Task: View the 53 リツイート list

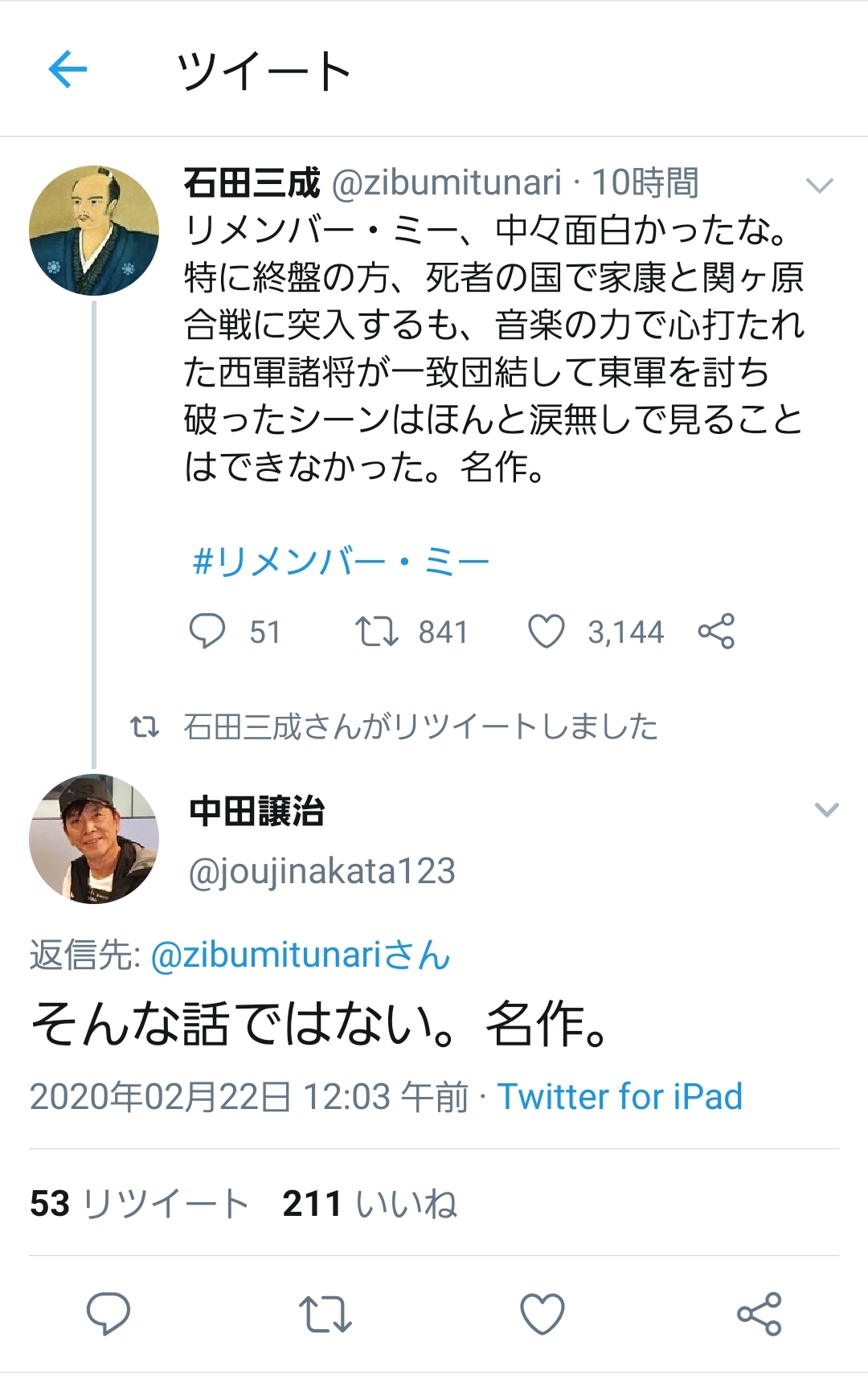Action: (x=139, y=1204)
